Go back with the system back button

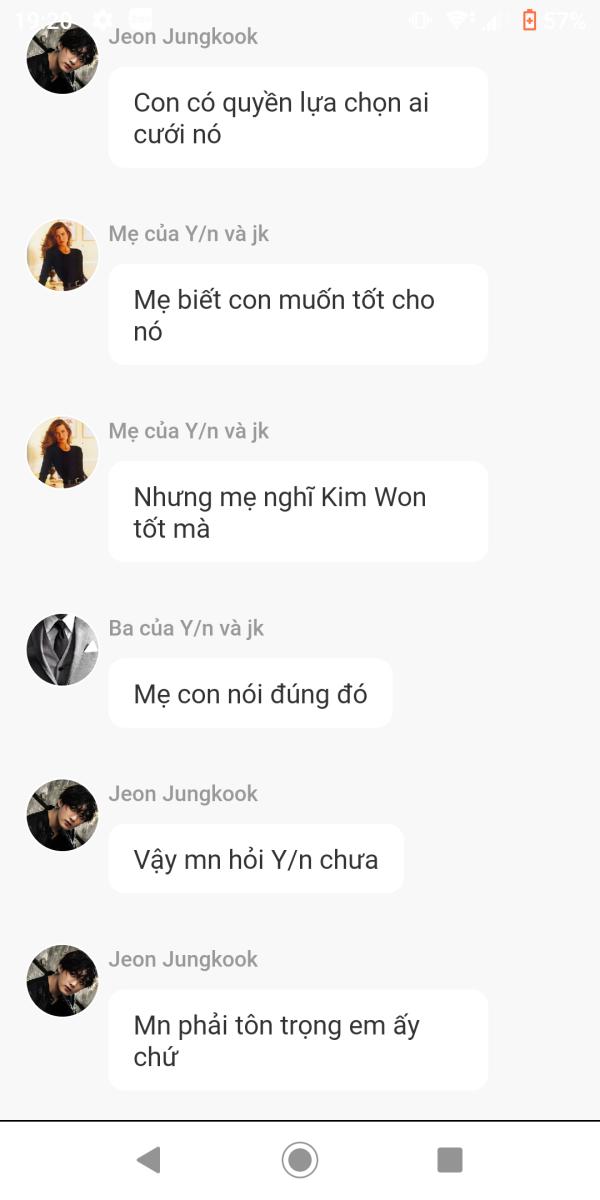[149, 1160]
